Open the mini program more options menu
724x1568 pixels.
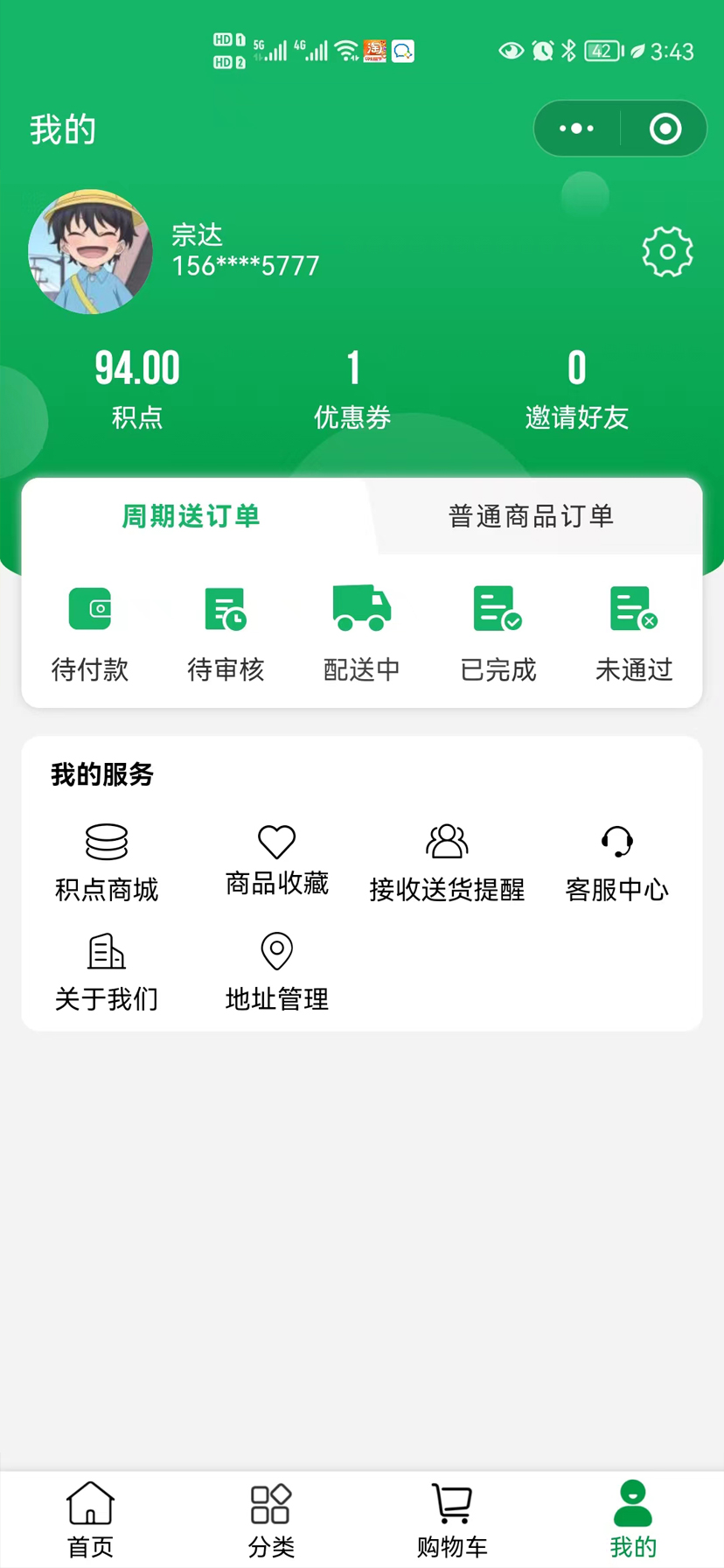(576, 129)
